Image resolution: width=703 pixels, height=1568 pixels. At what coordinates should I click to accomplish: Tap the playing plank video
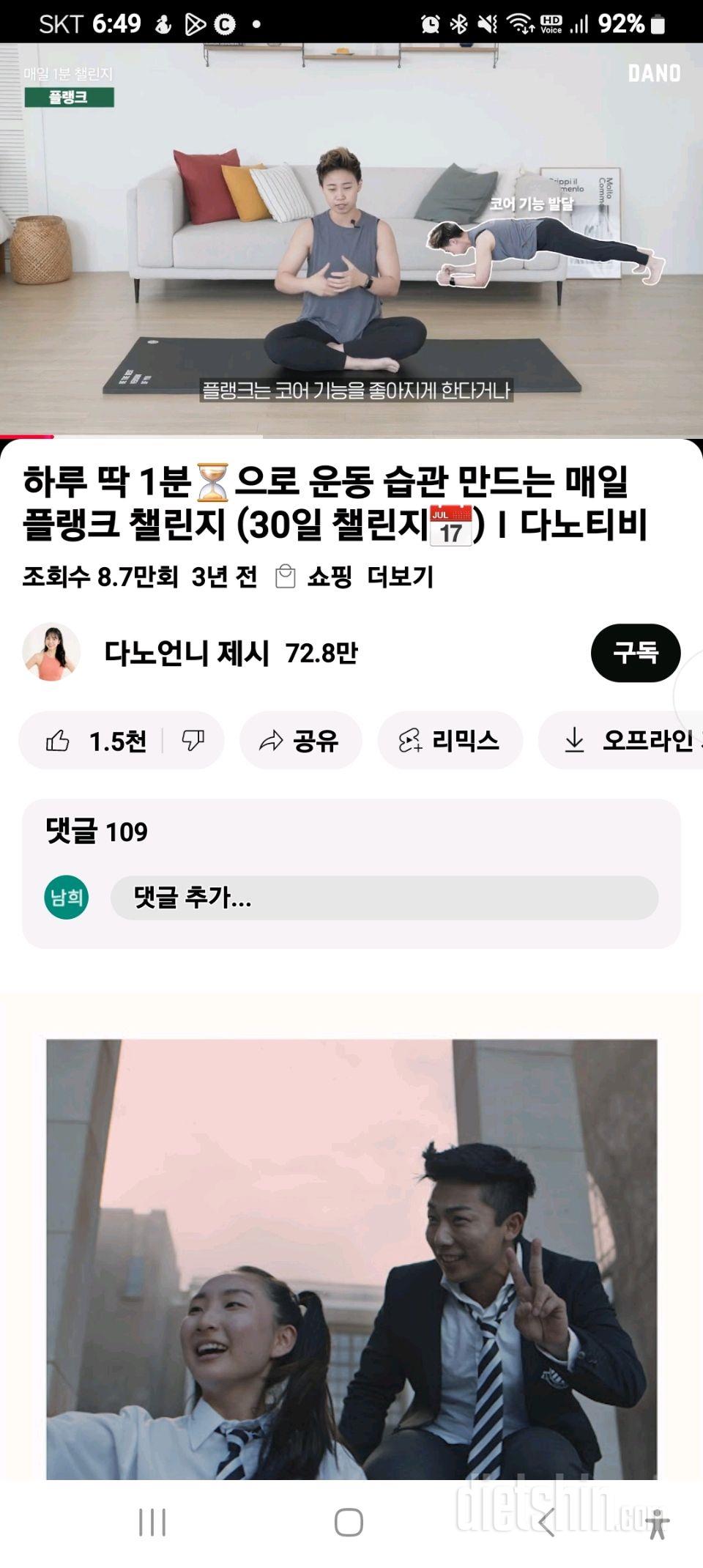pos(351,240)
